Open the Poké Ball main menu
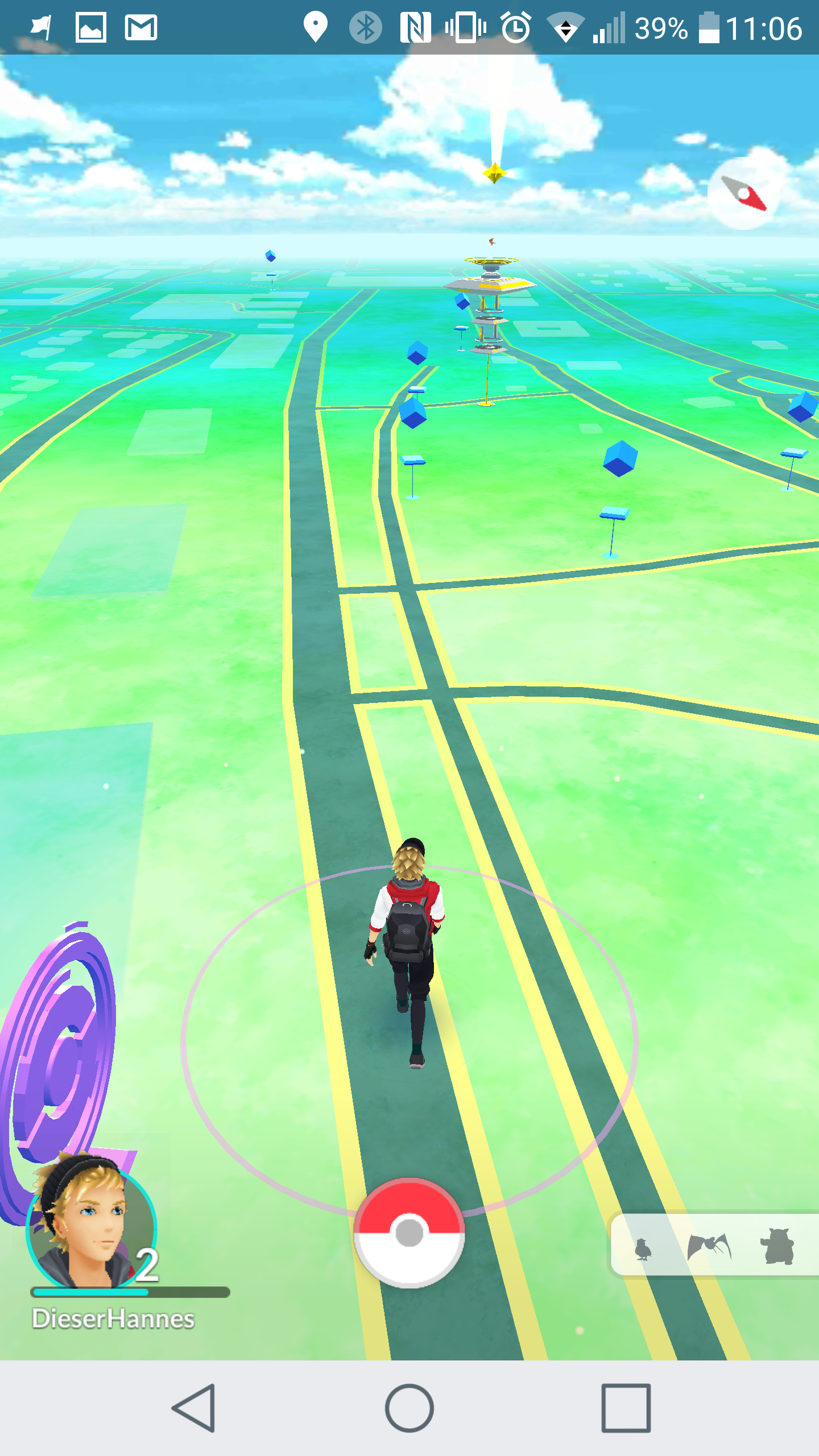 click(409, 1232)
